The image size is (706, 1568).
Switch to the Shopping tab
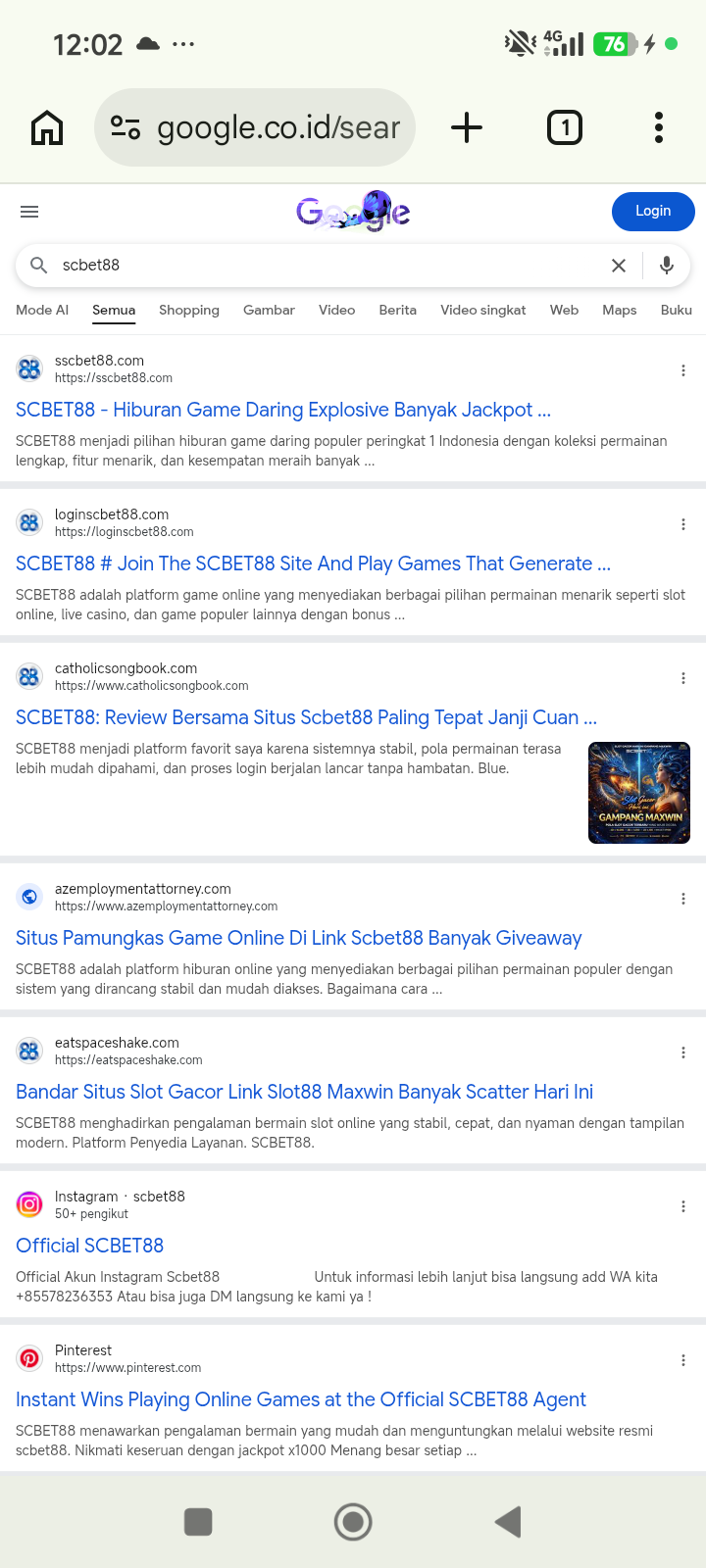tap(189, 310)
